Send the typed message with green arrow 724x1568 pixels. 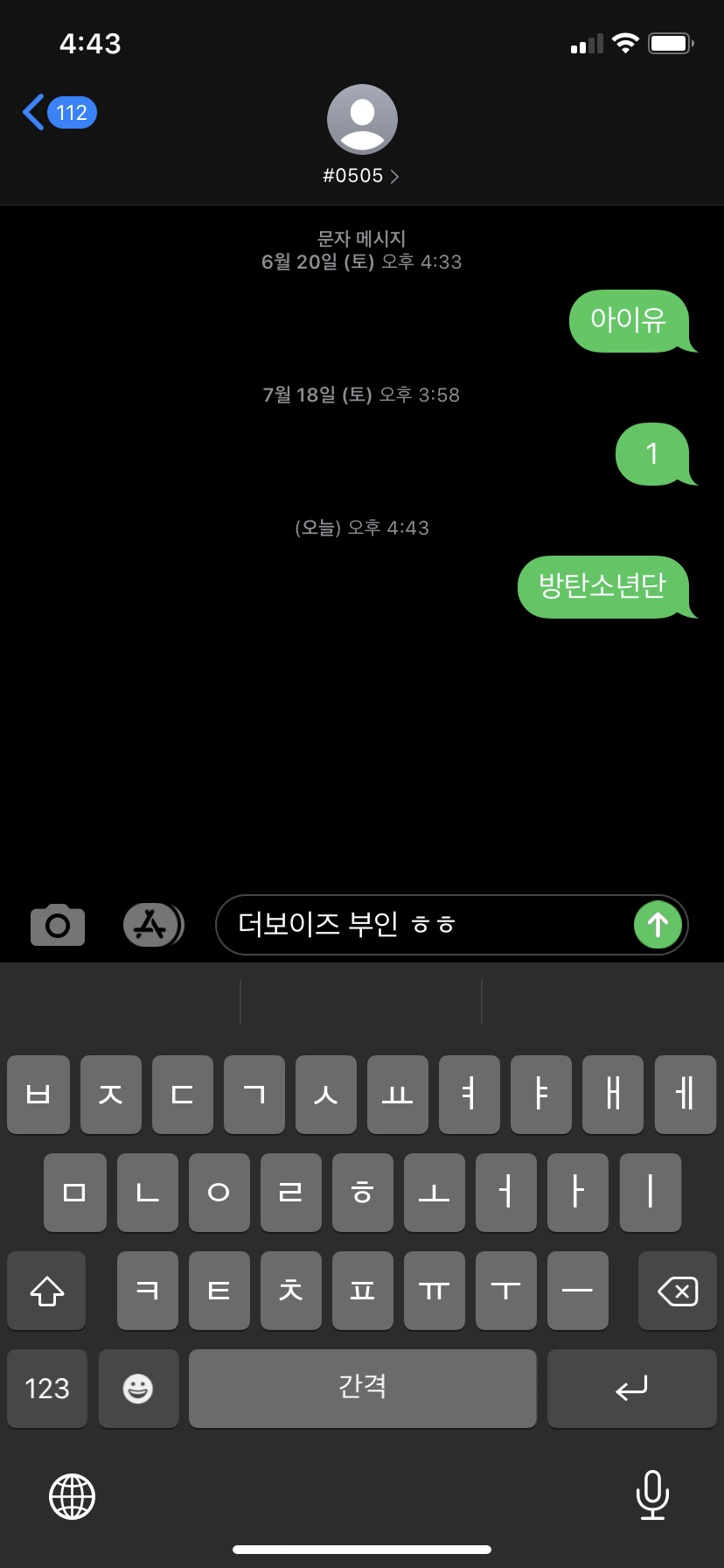[657, 924]
